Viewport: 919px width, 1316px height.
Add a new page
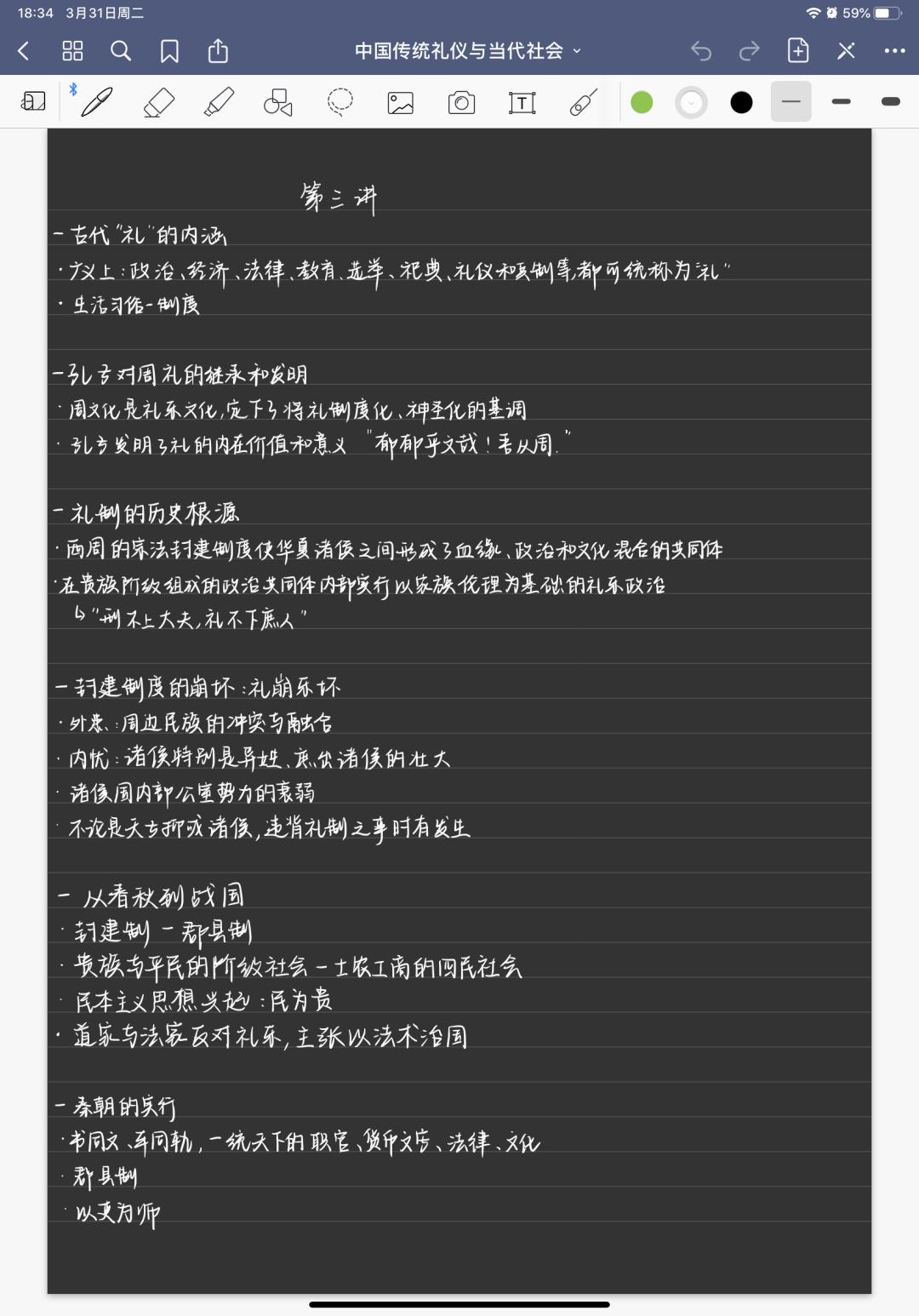[798, 50]
